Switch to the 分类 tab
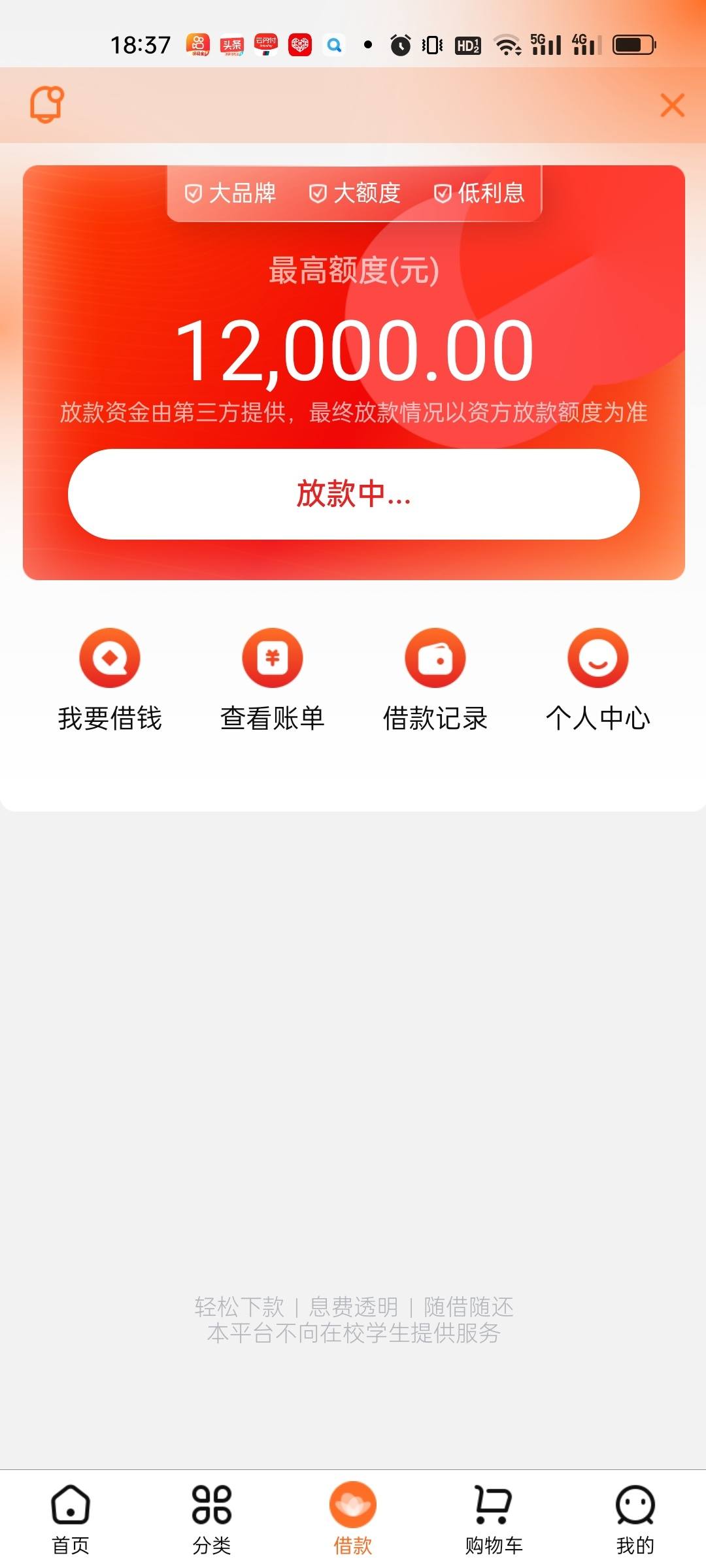This screenshot has width=706, height=1568. [212, 1520]
